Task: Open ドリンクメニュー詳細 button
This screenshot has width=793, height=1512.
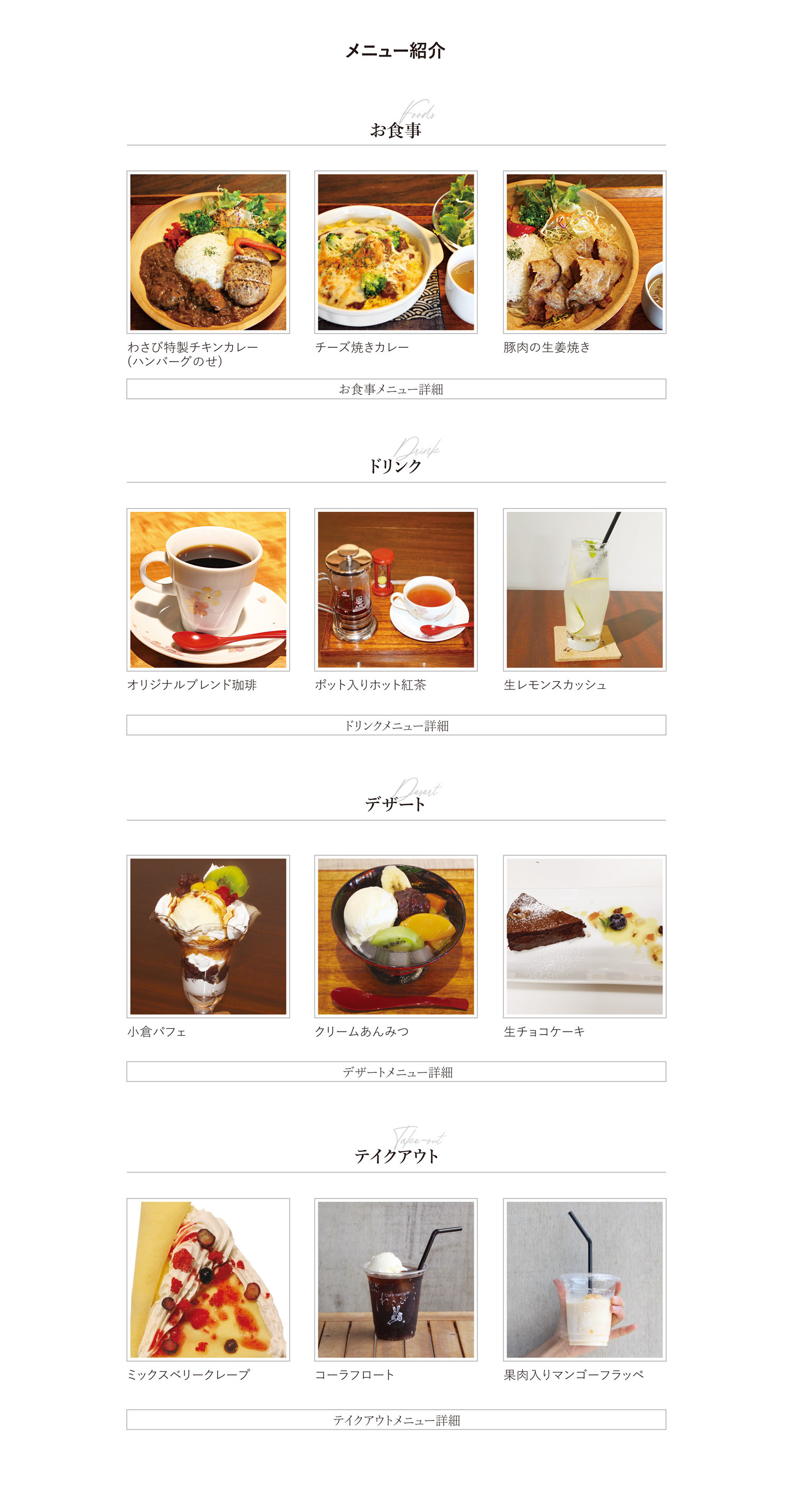Action: tap(396, 725)
